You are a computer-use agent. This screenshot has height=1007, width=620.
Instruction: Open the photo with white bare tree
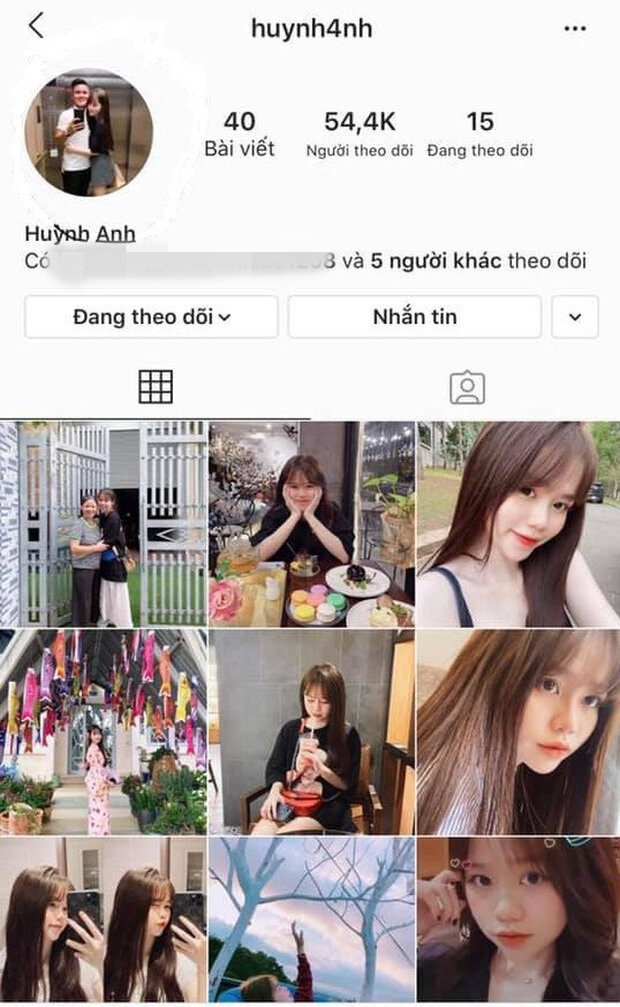tap(311, 922)
